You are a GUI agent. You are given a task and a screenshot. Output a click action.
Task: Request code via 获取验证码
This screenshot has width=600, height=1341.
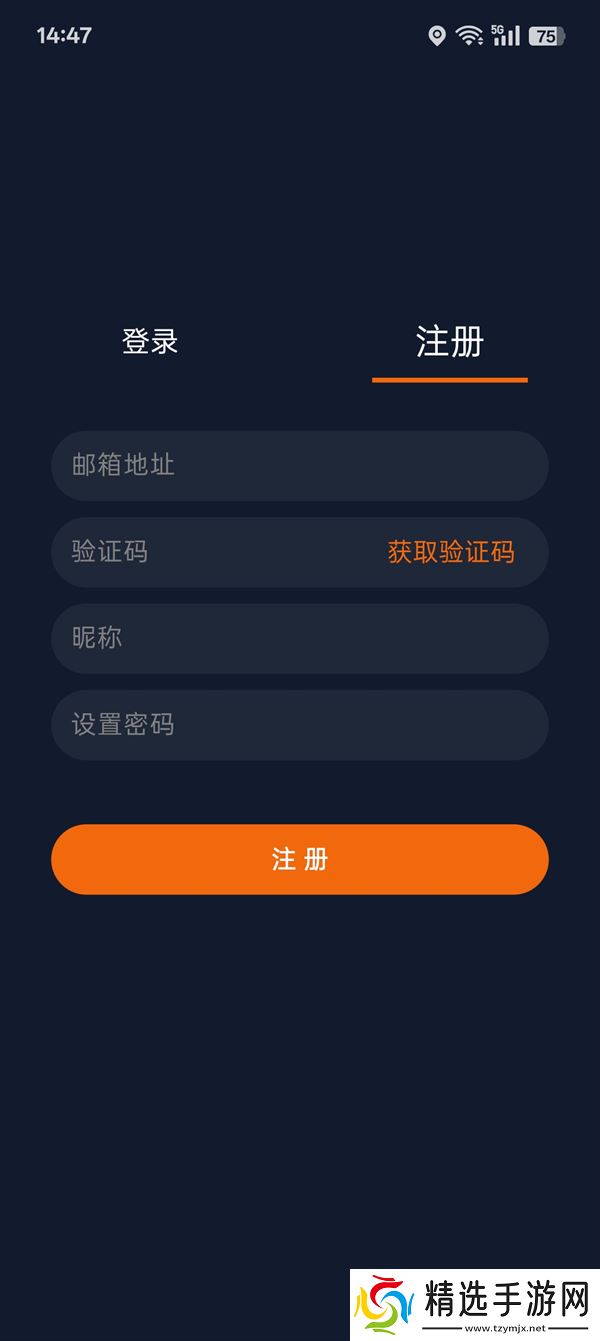pyautogui.click(x=451, y=552)
